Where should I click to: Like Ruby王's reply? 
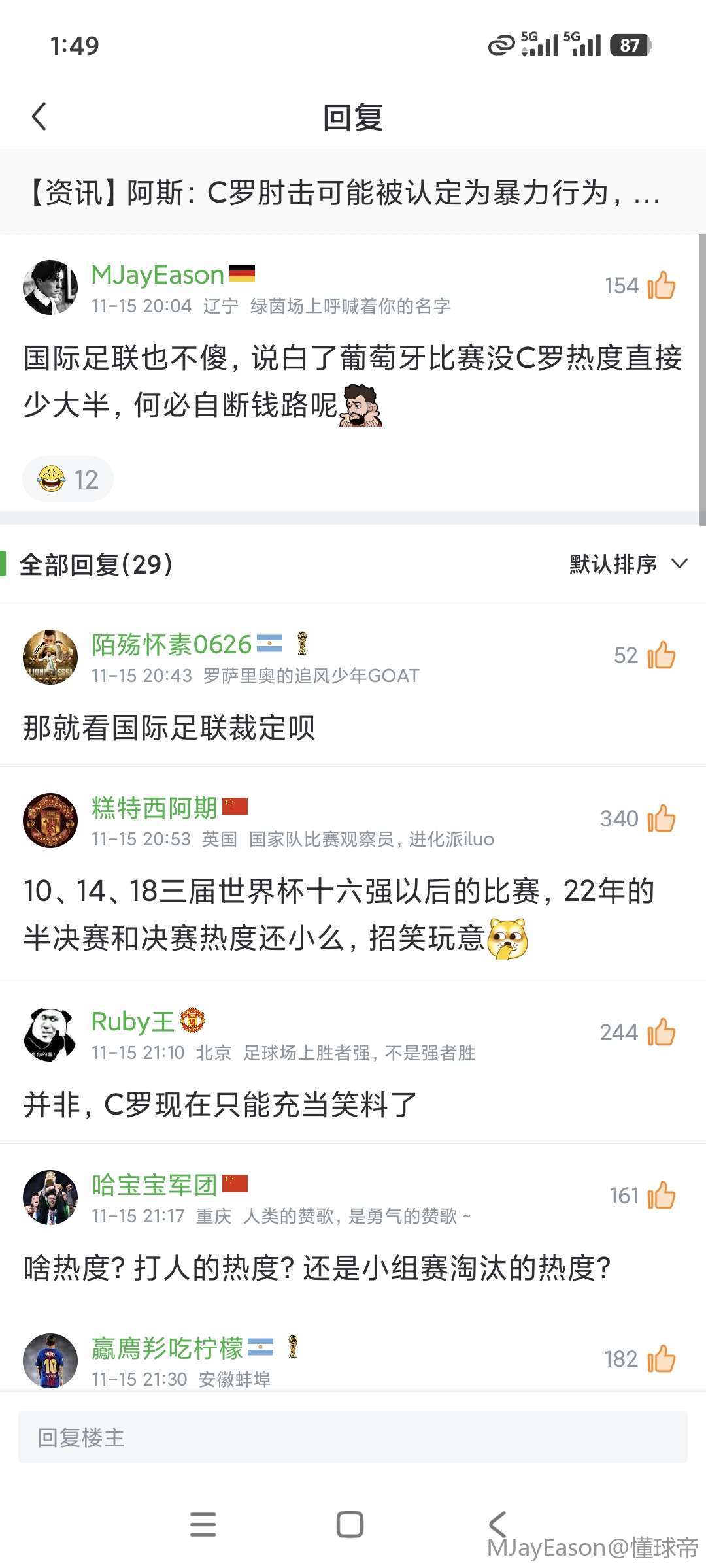pyautogui.click(x=661, y=1032)
